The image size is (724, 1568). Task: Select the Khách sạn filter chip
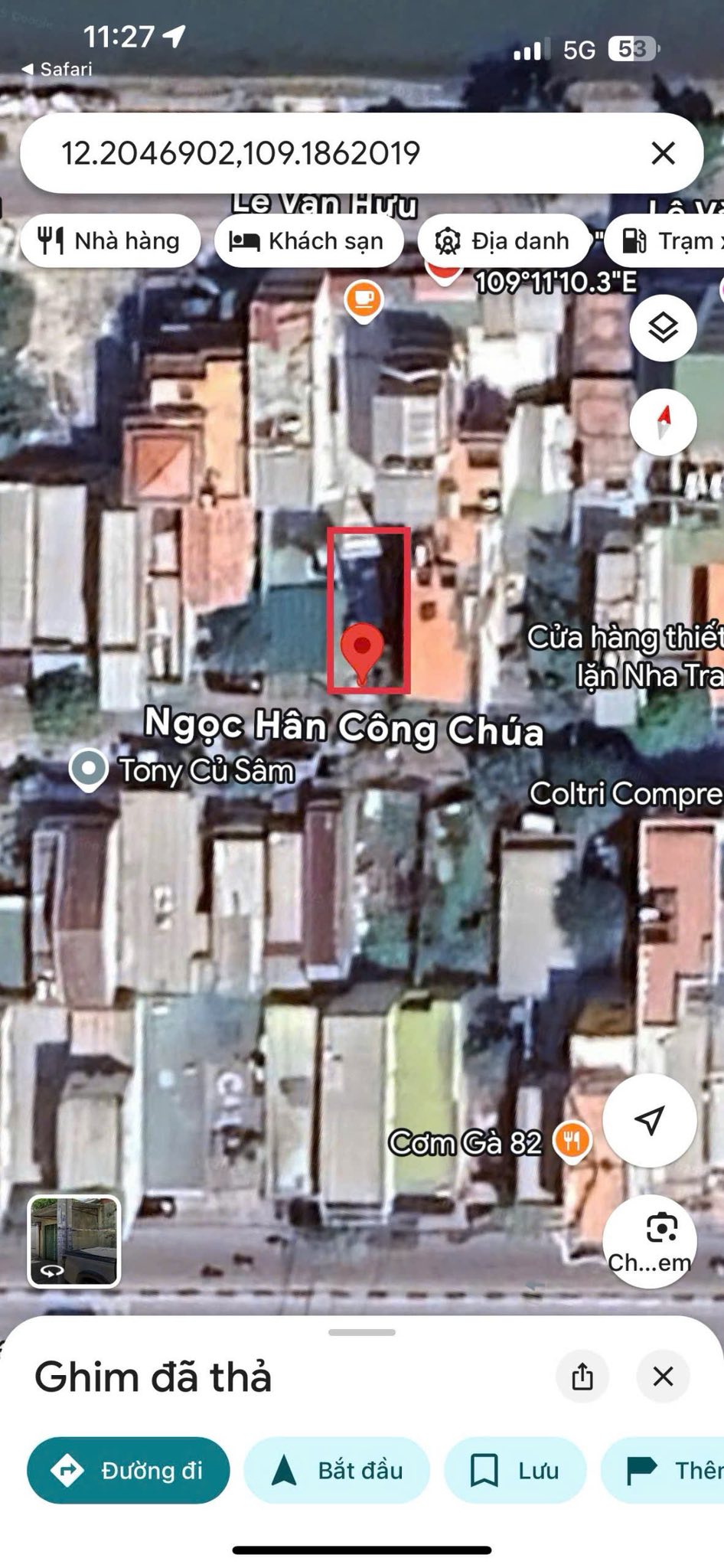(308, 241)
